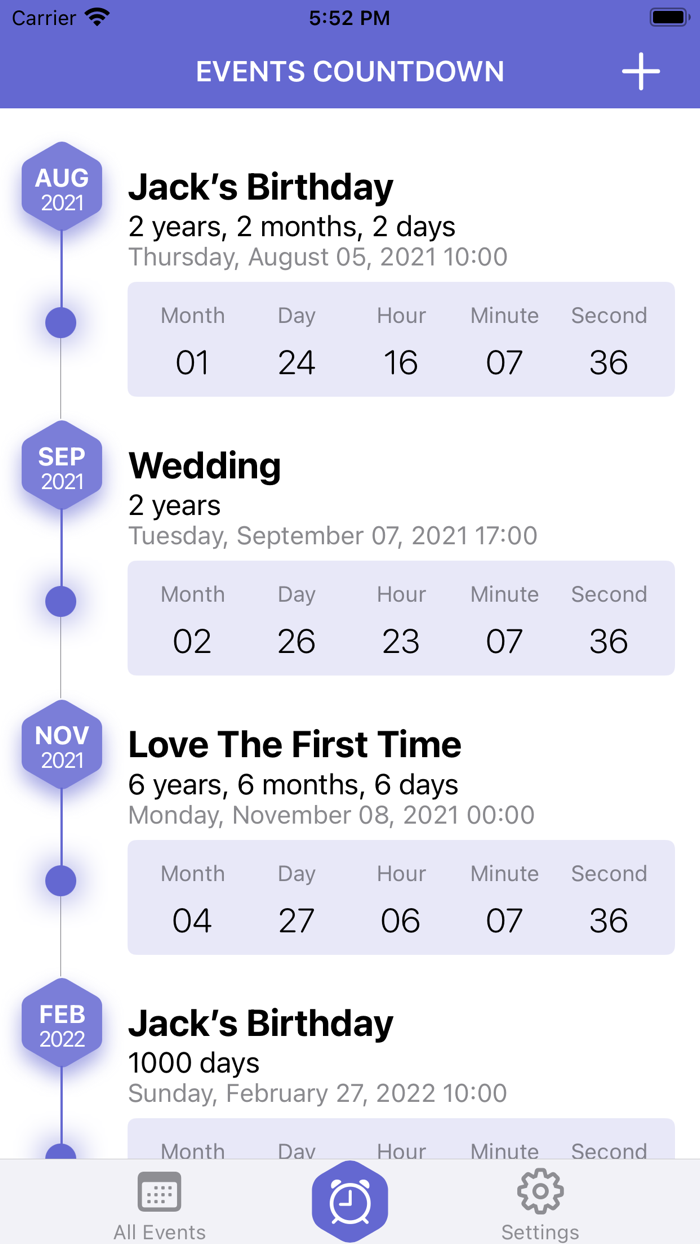This screenshot has width=700, height=1244.
Task: Add a new event with the plus icon
Action: [641, 72]
